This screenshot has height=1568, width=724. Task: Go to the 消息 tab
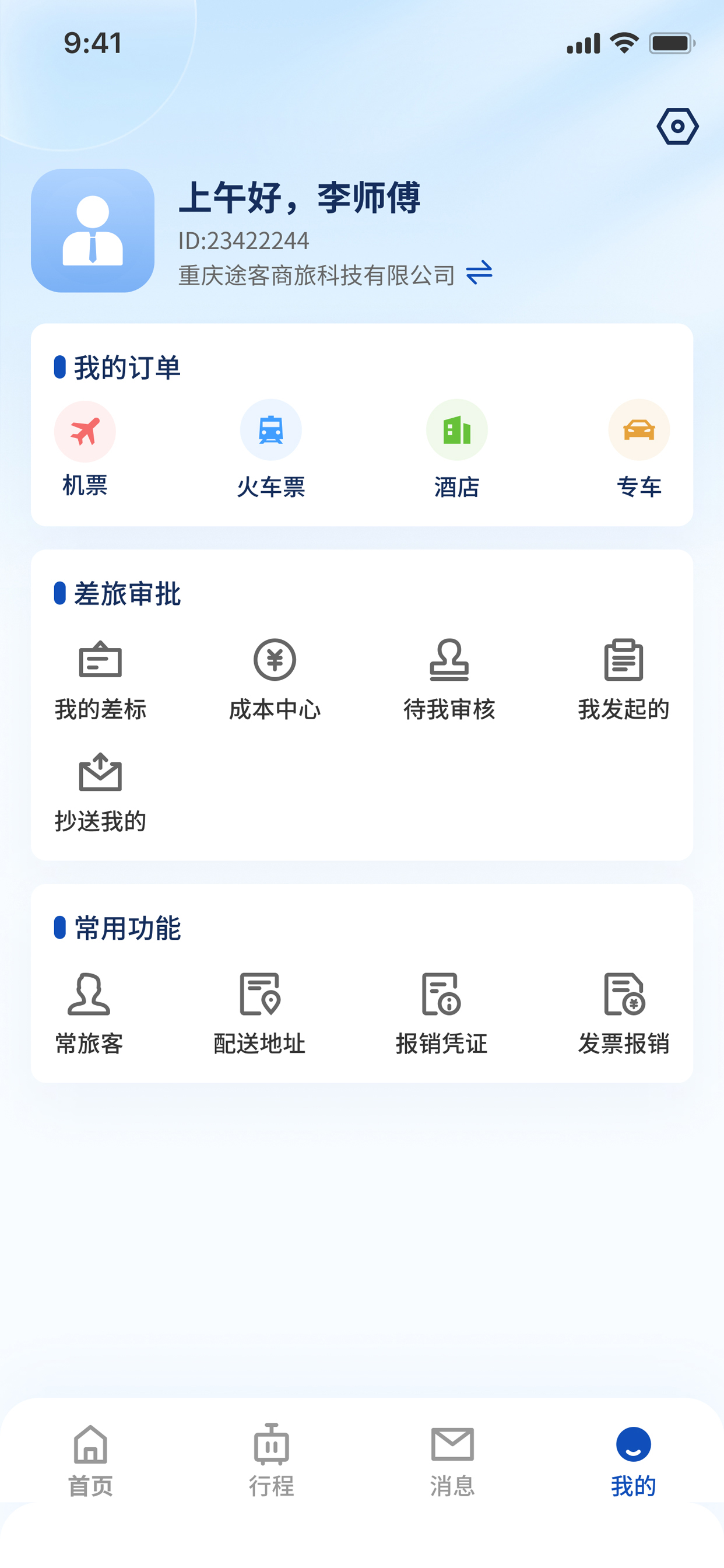click(x=452, y=1460)
